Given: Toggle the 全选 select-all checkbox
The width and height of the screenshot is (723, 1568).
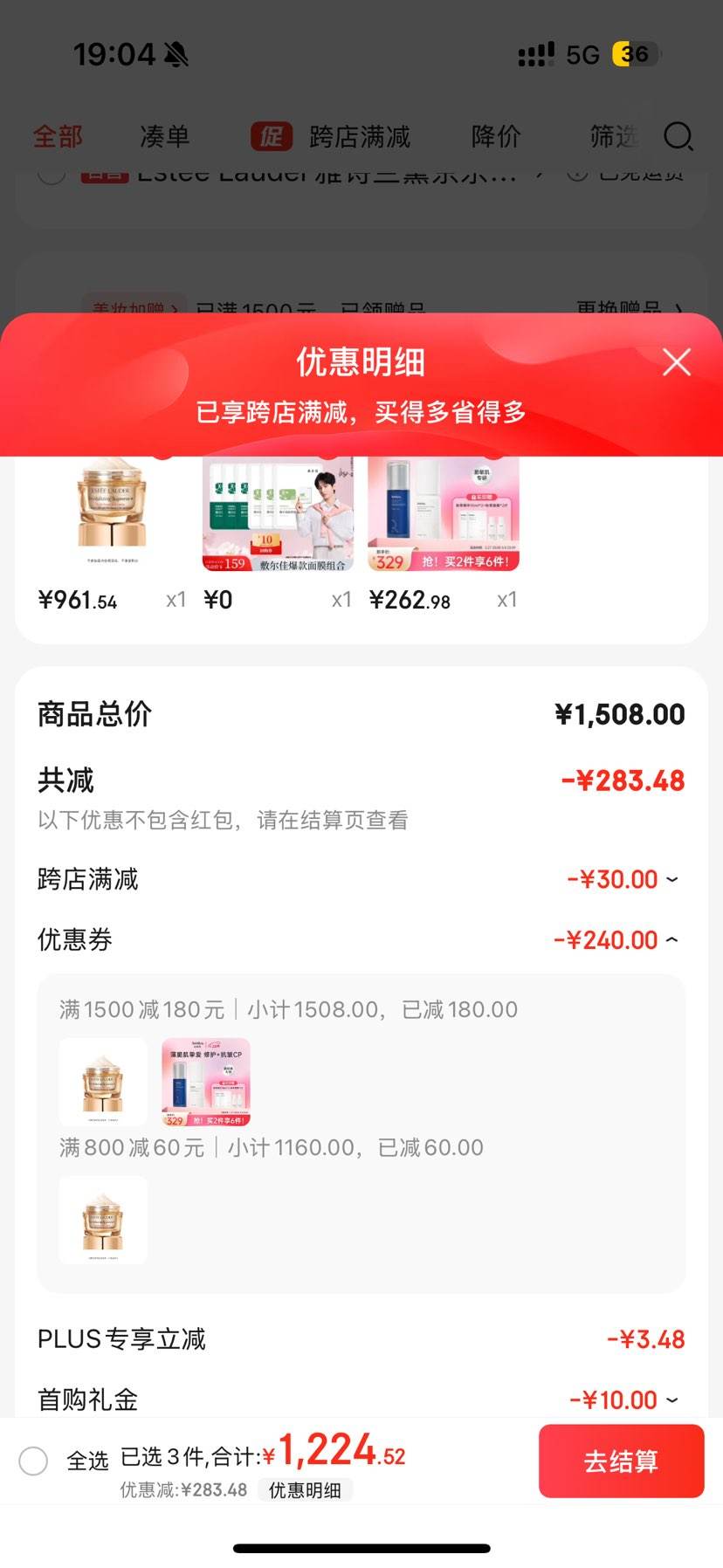Looking at the screenshot, I should [34, 1460].
